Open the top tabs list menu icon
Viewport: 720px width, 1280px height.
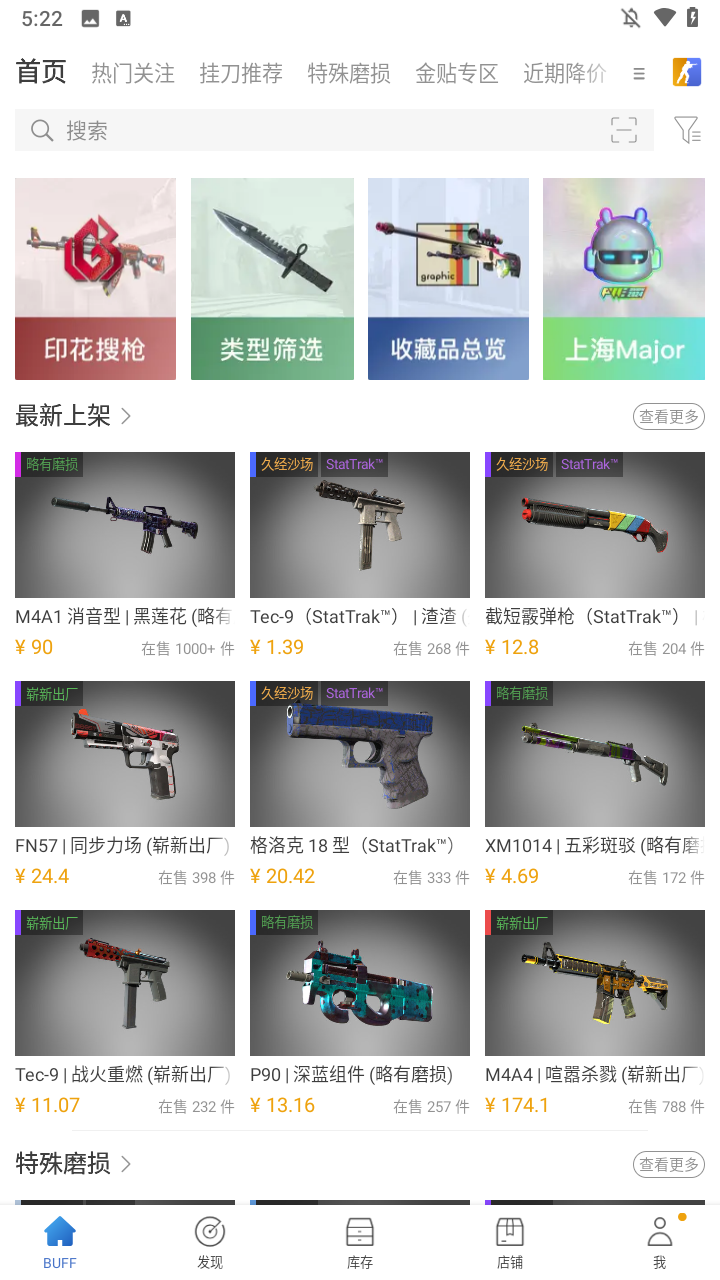639,74
